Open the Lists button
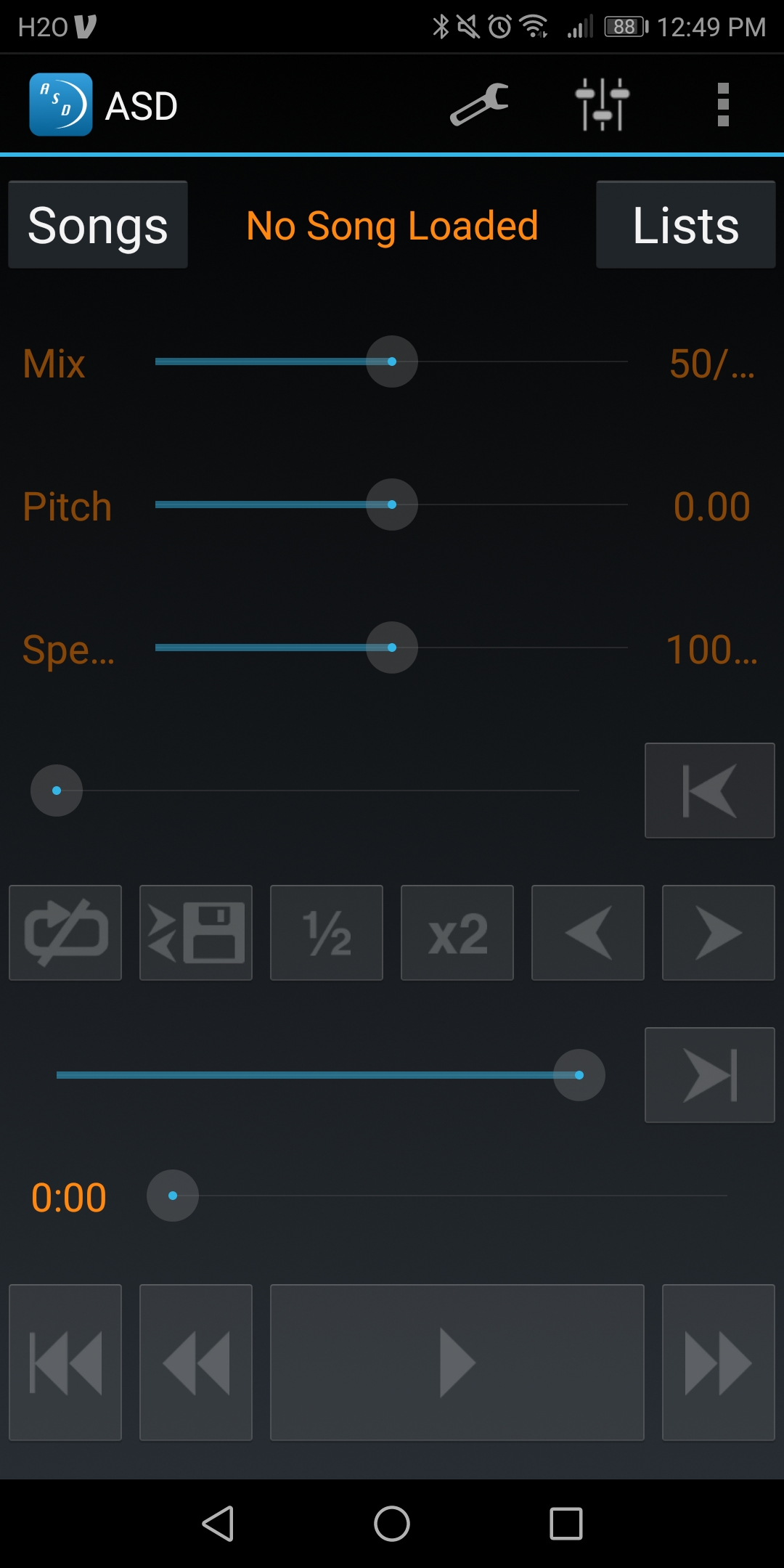The width and height of the screenshot is (784, 1568). click(686, 224)
